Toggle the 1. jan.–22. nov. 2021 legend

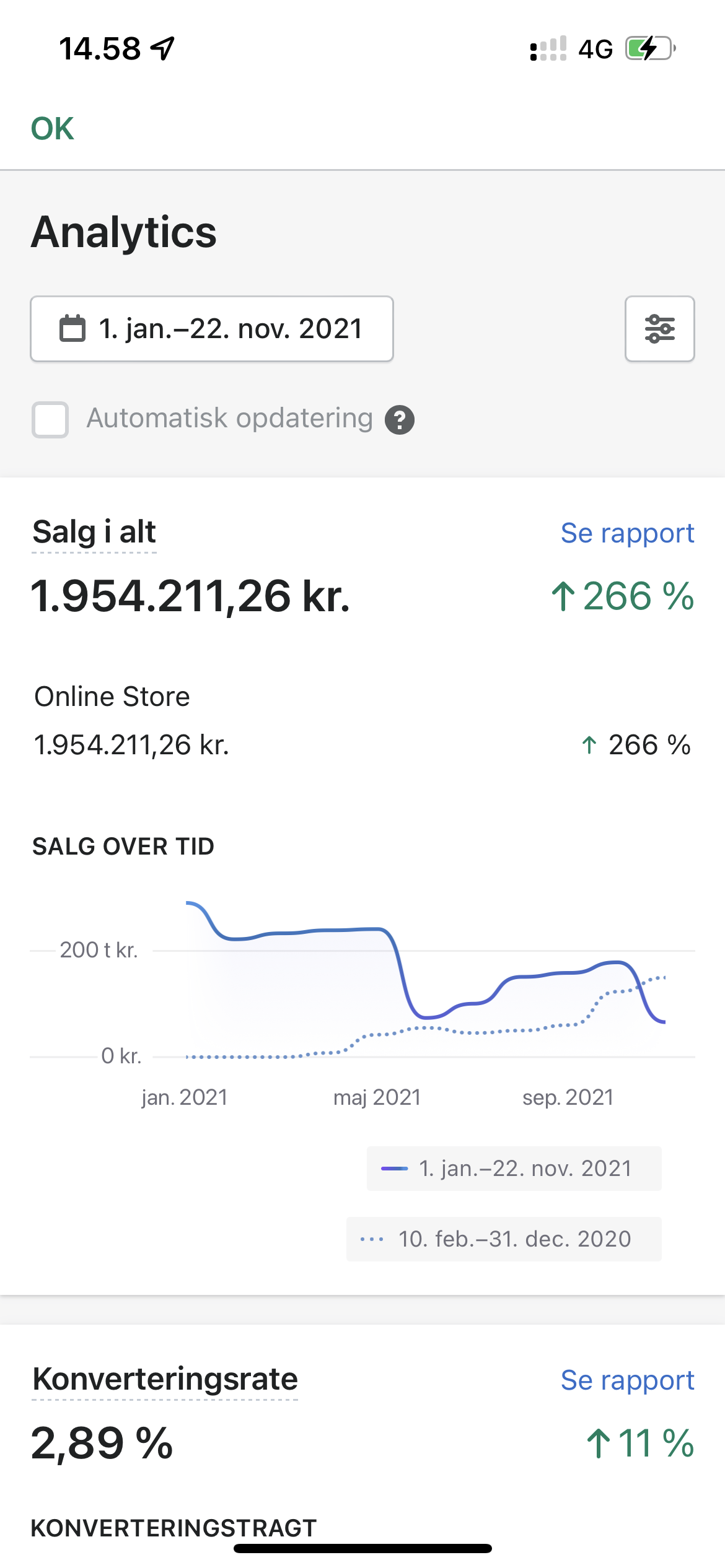point(514,1169)
